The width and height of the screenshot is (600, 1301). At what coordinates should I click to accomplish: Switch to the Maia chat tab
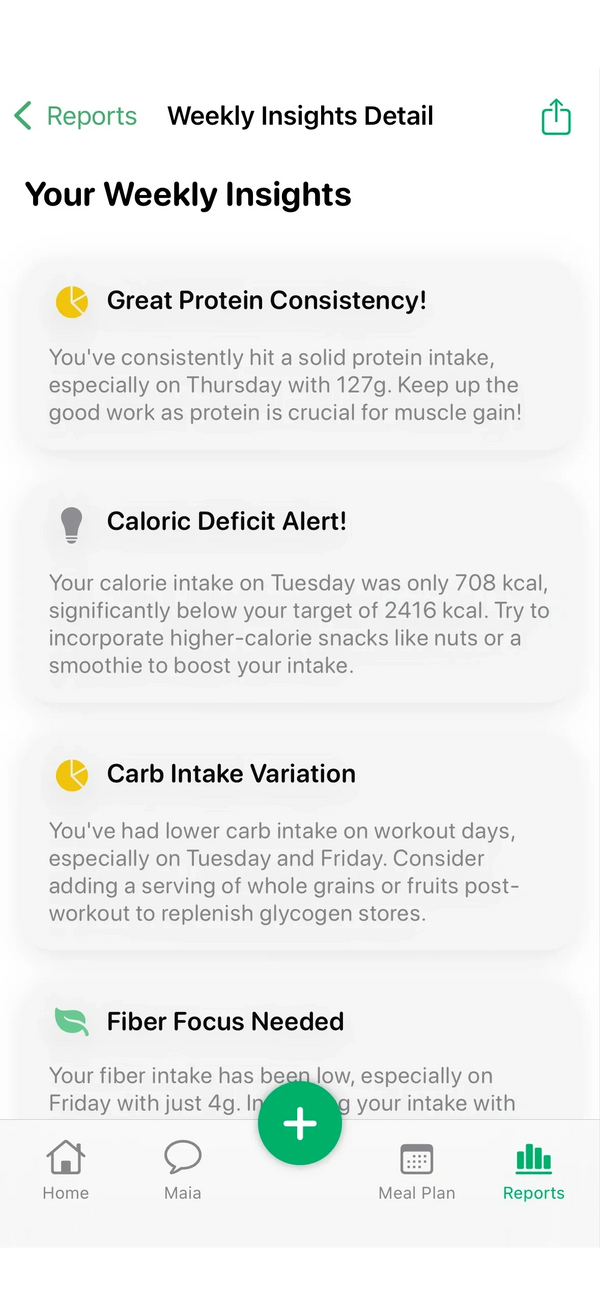[x=182, y=1171]
